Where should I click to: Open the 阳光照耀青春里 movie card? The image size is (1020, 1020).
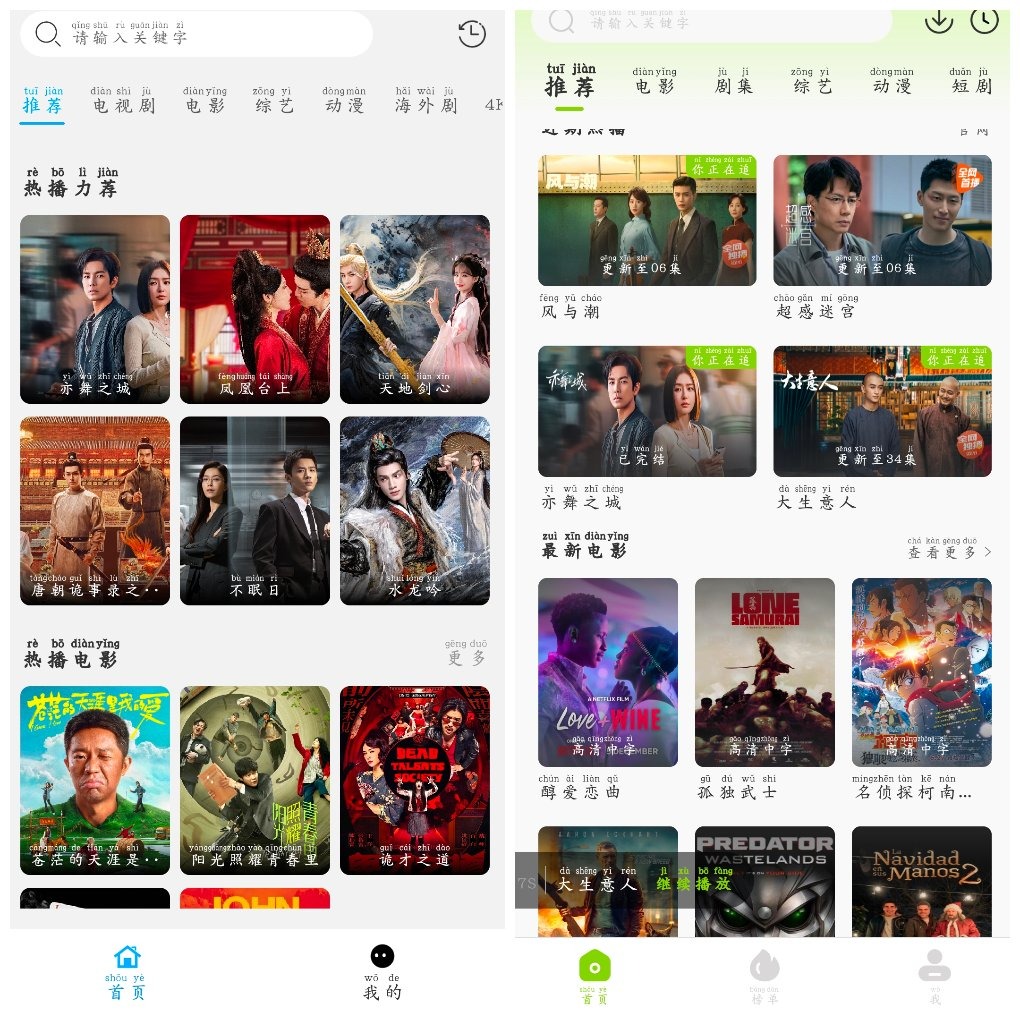tap(255, 780)
